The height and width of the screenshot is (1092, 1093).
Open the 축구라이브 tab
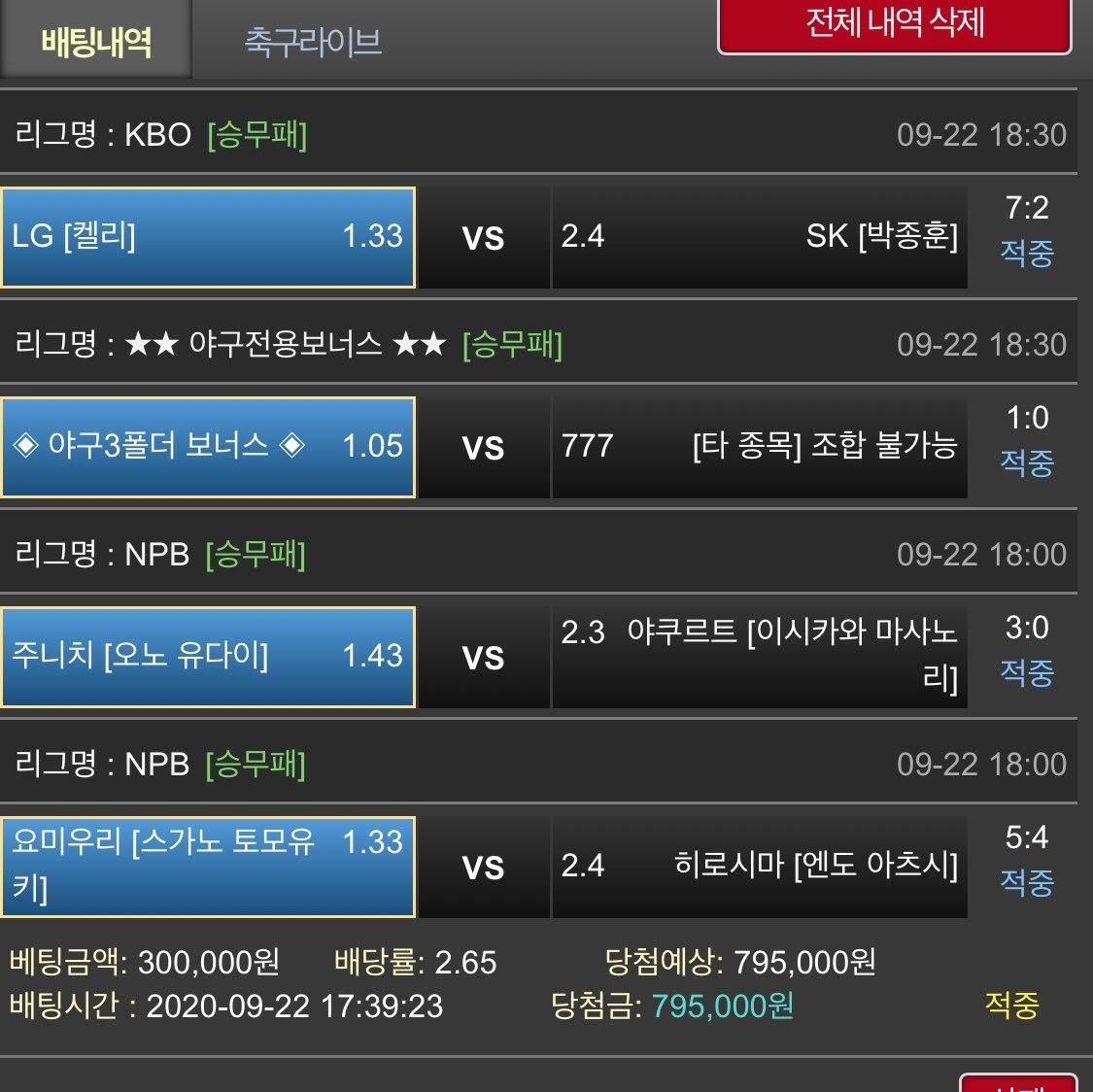(313, 41)
